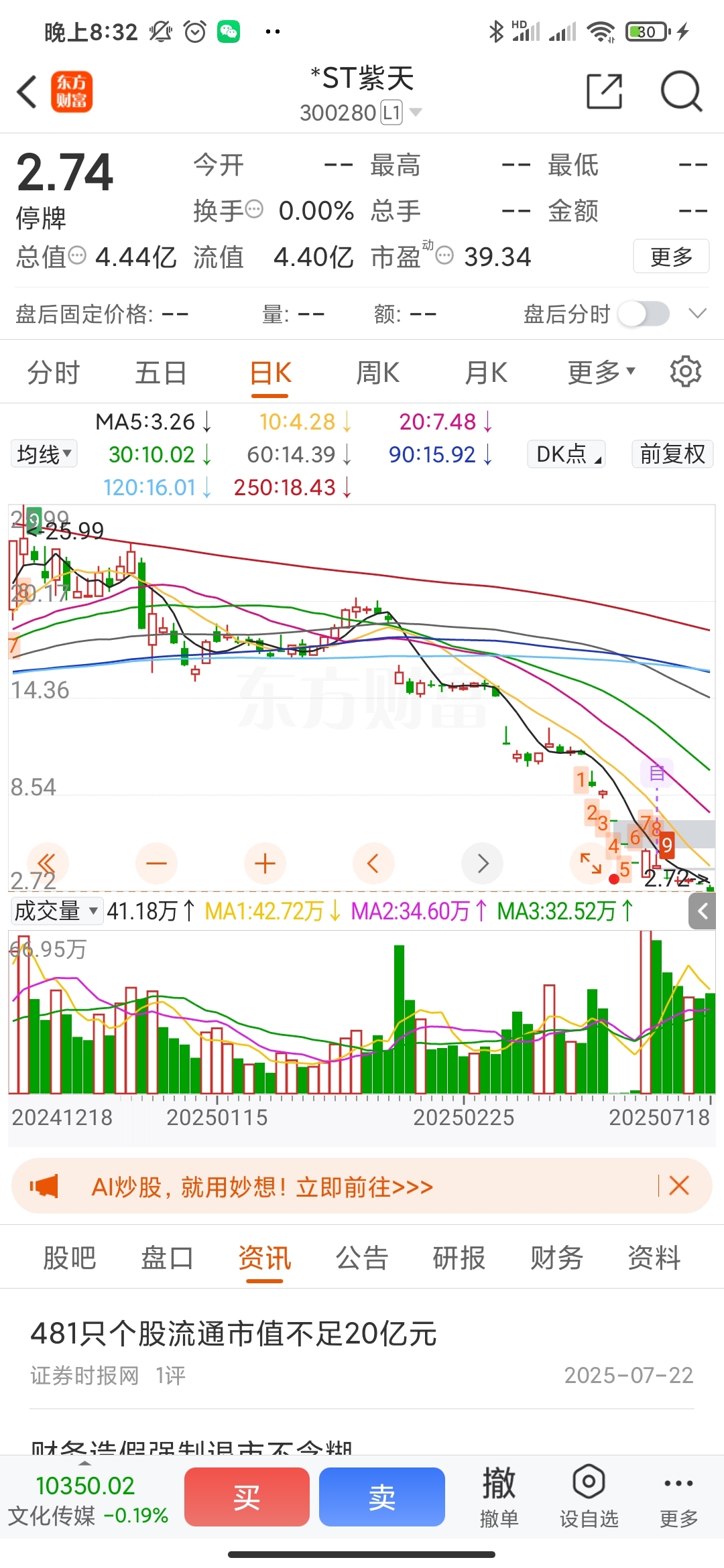Screen dimensions: 724x1568
Task: Open article 481只个股流通市值不足20亿元
Action: pyautogui.click(x=234, y=1333)
